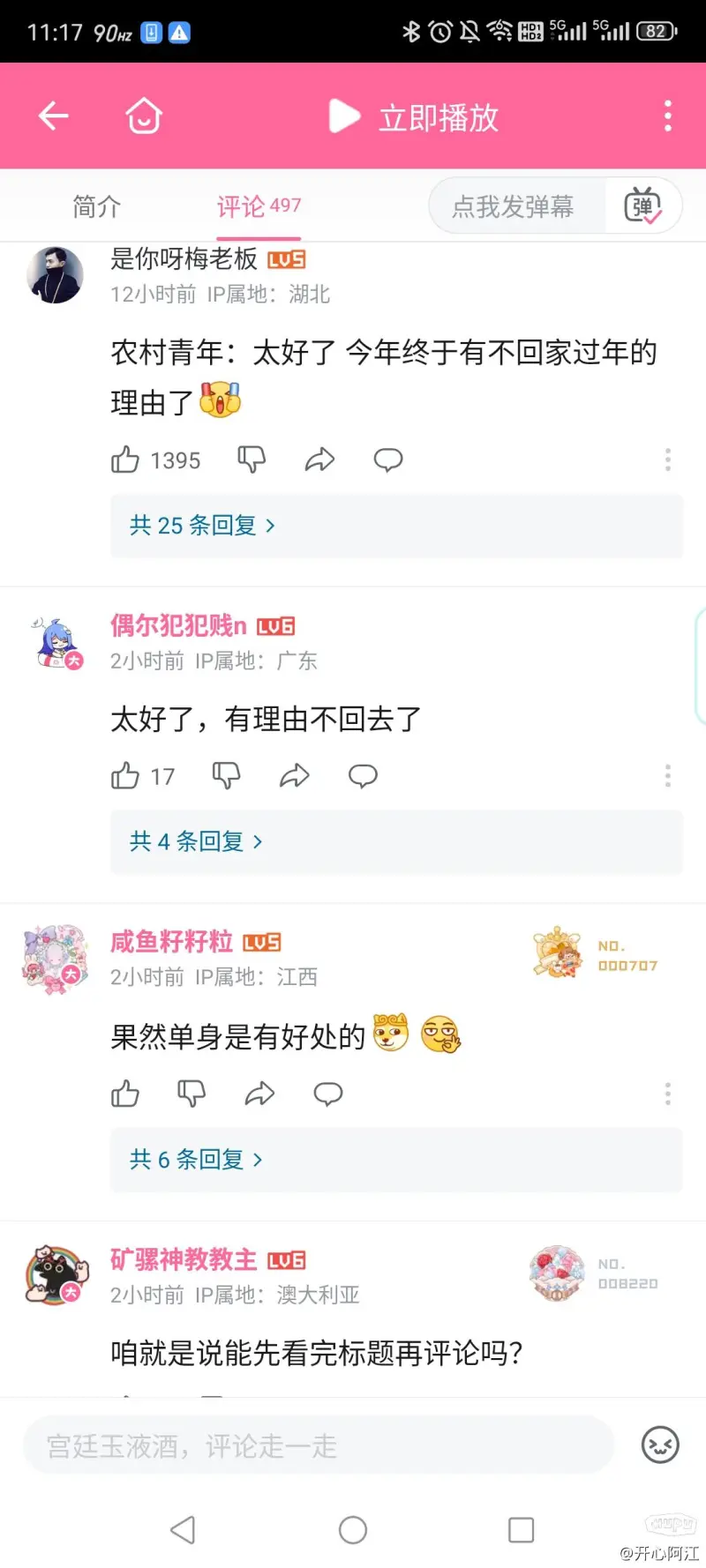Switch to the 简介 tab
Image resolution: width=706 pixels, height=1568 pixels.
96,207
